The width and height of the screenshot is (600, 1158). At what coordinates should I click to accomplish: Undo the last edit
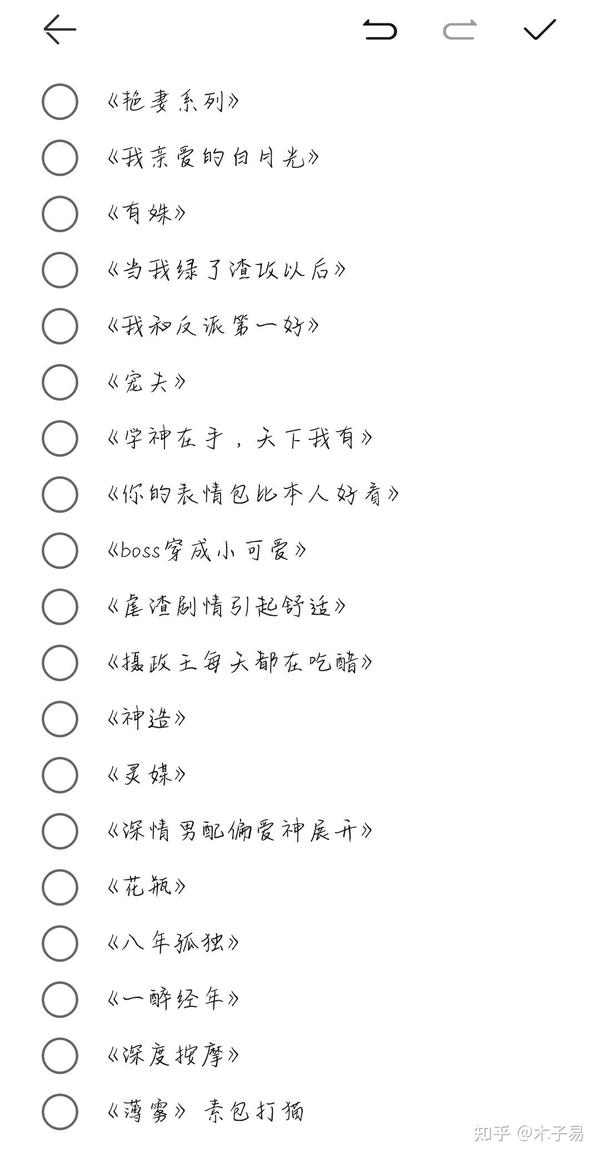click(x=380, y=30)
